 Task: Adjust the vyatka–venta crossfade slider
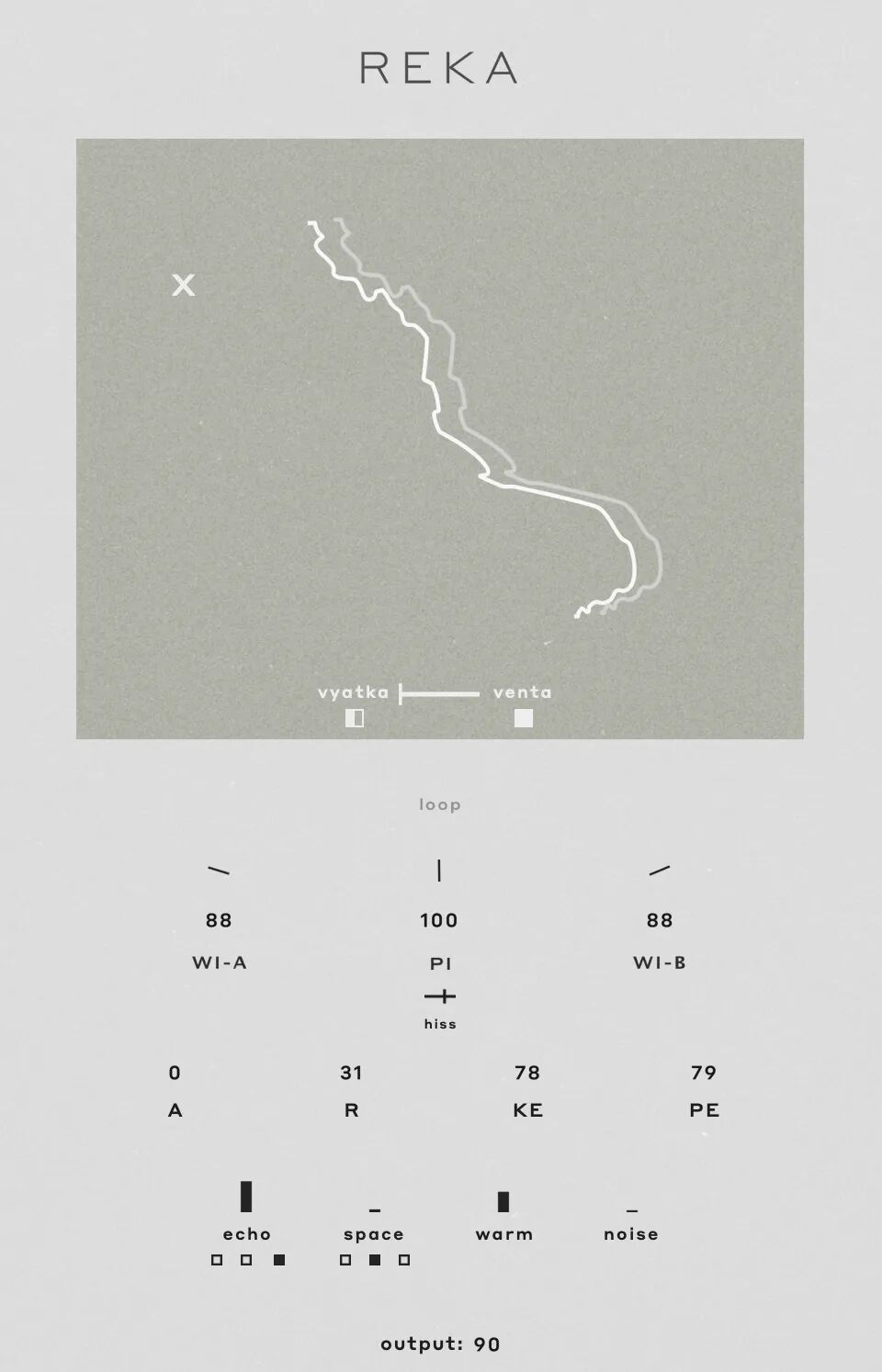(x=440, y=694)
